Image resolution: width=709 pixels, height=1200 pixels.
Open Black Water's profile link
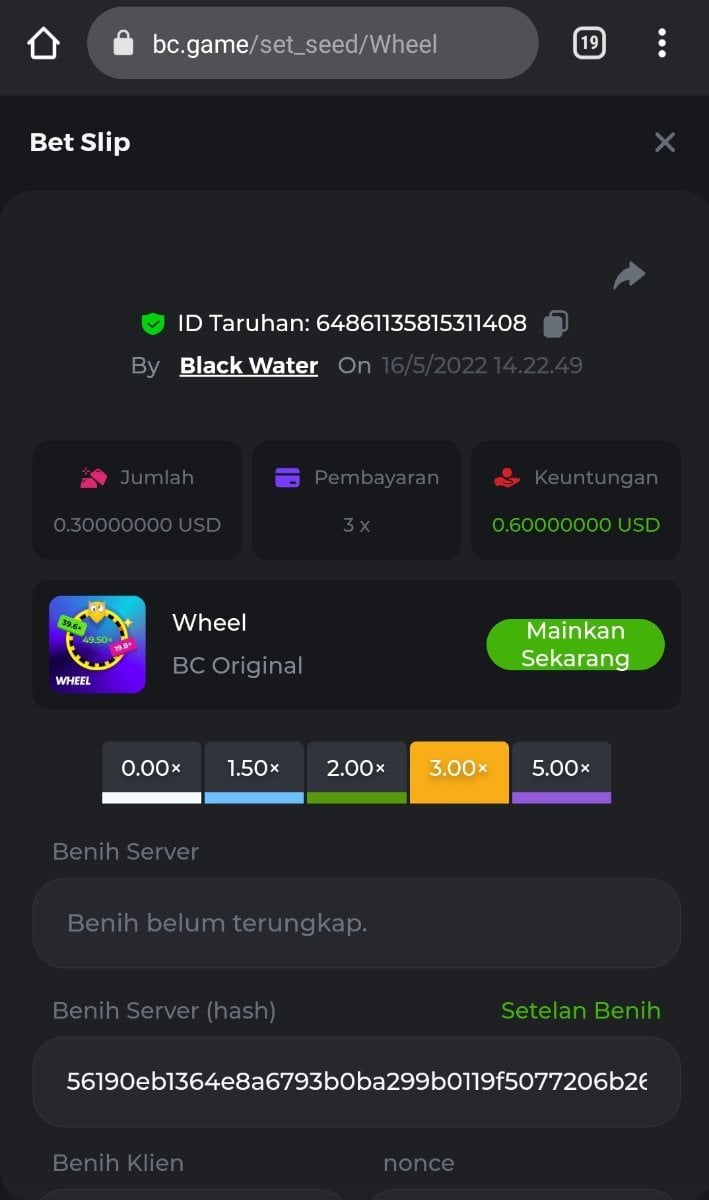(248, 366)
